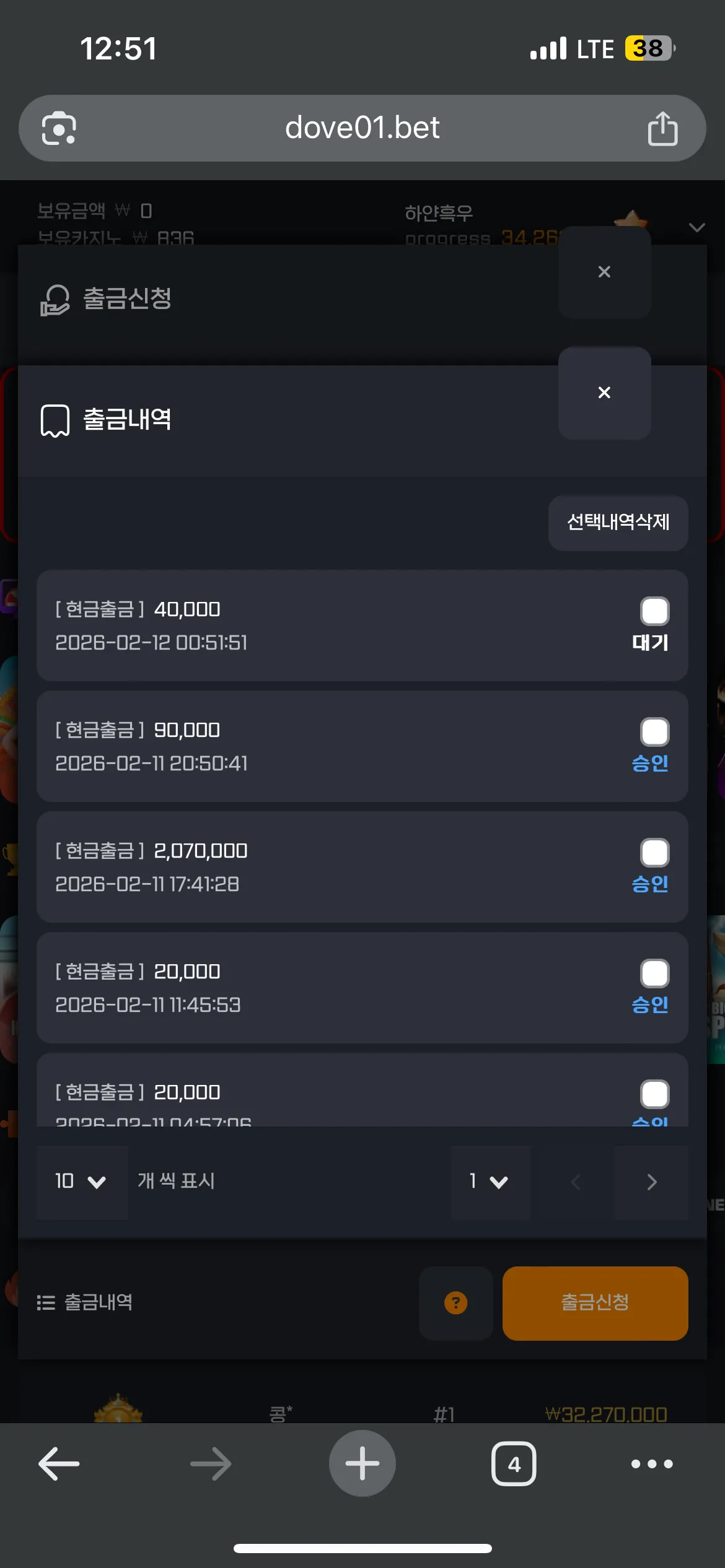Select the 20,000 withdrawal at 11:45:53
Viewport: 725px width, 1568px height.
click(x=654, y=973)
